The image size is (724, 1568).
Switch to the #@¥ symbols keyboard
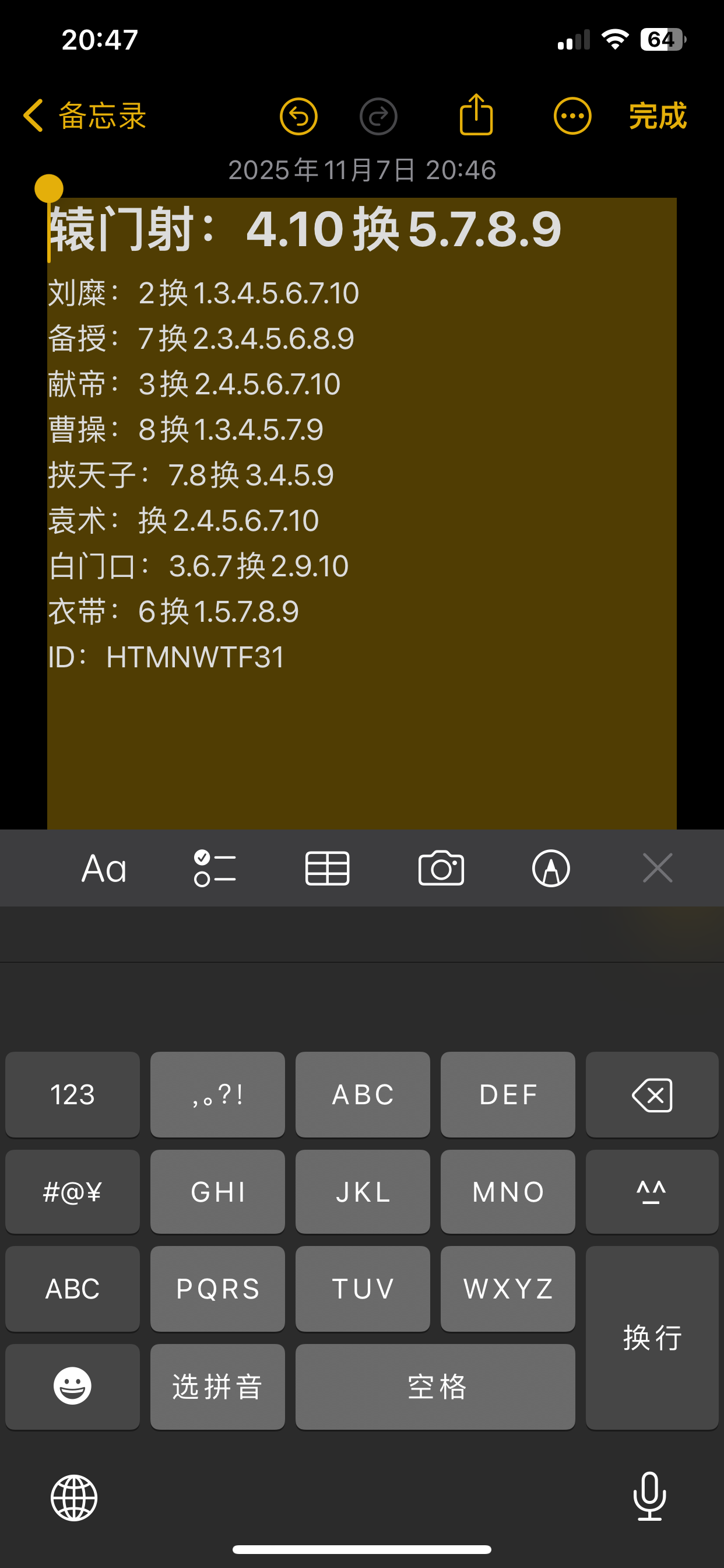pos(72,1192)
